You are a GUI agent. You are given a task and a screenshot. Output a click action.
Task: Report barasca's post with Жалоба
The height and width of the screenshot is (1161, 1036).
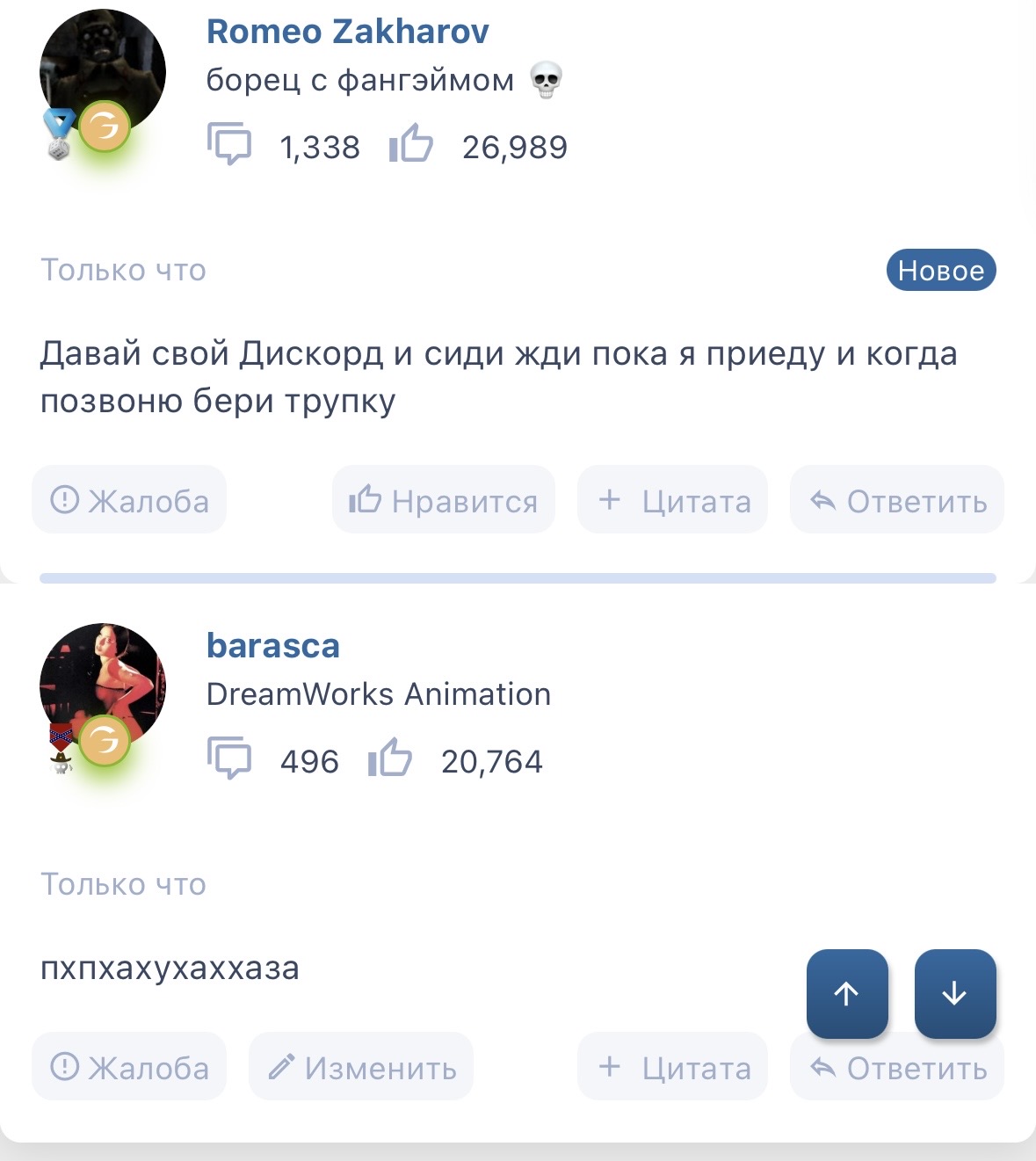point(129,1067)
